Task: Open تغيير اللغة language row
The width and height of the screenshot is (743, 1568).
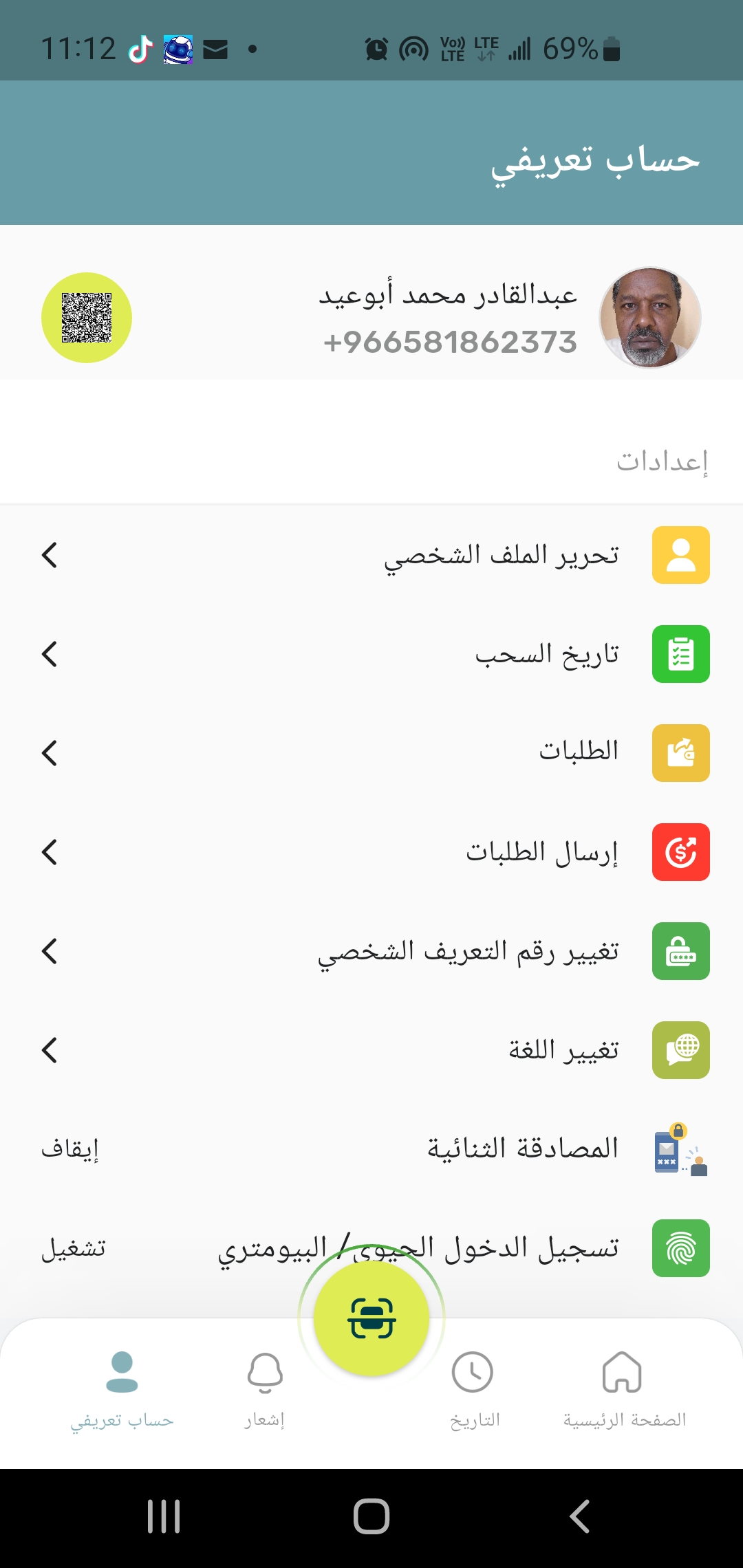Action: click(x=371, y=1050)
